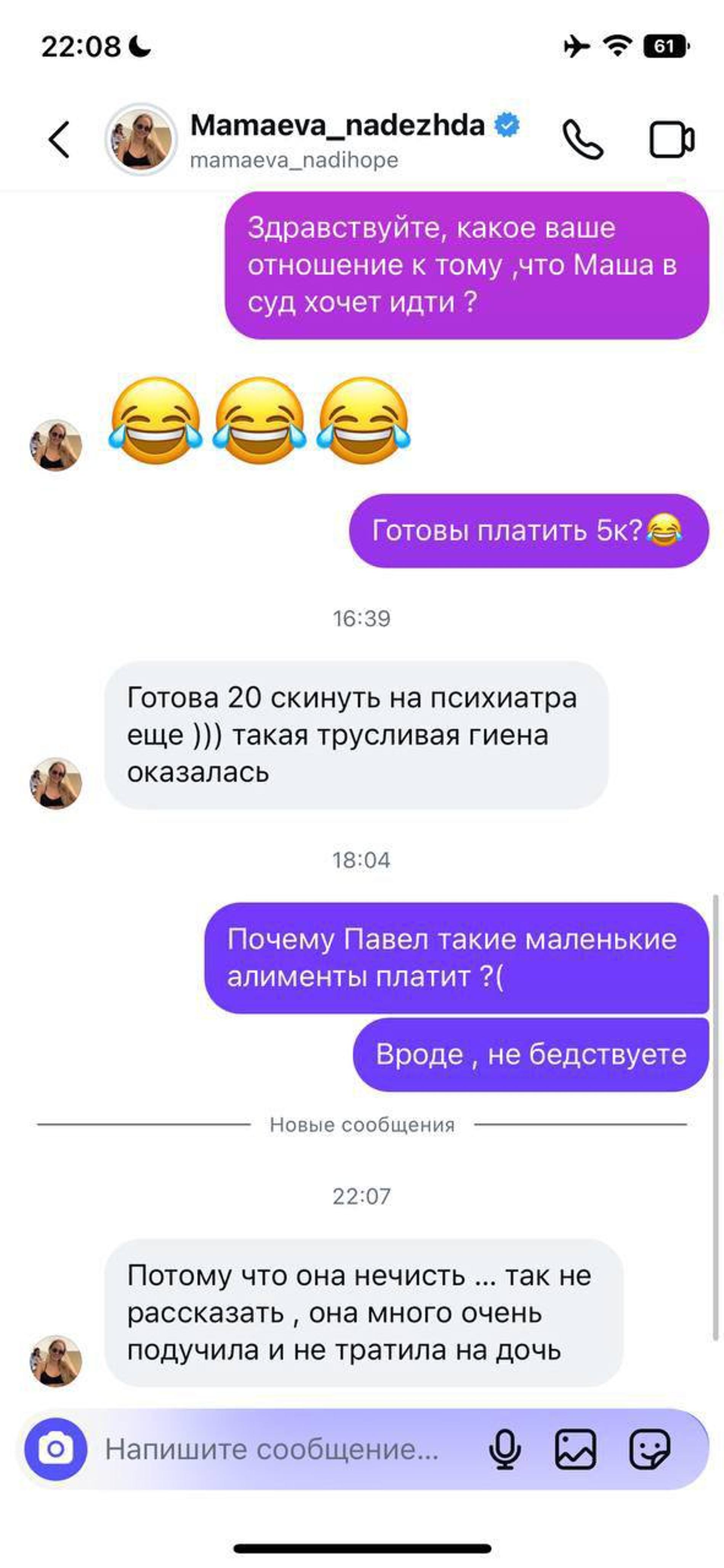Open the camera from message bar
The height and width of the screenshot is (1568, 724).
pyautogui.click(x=55, y=1449)
